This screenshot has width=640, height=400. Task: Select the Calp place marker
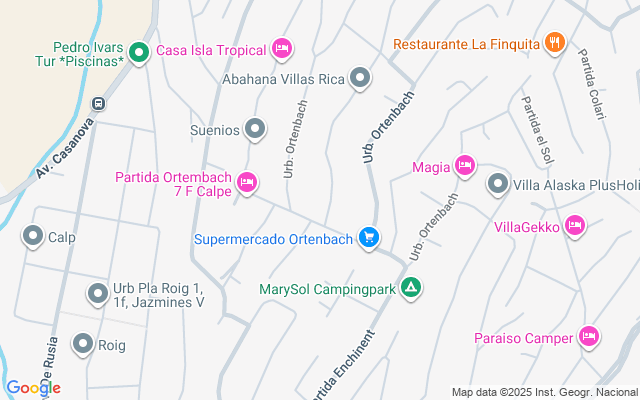pos(33,236)
